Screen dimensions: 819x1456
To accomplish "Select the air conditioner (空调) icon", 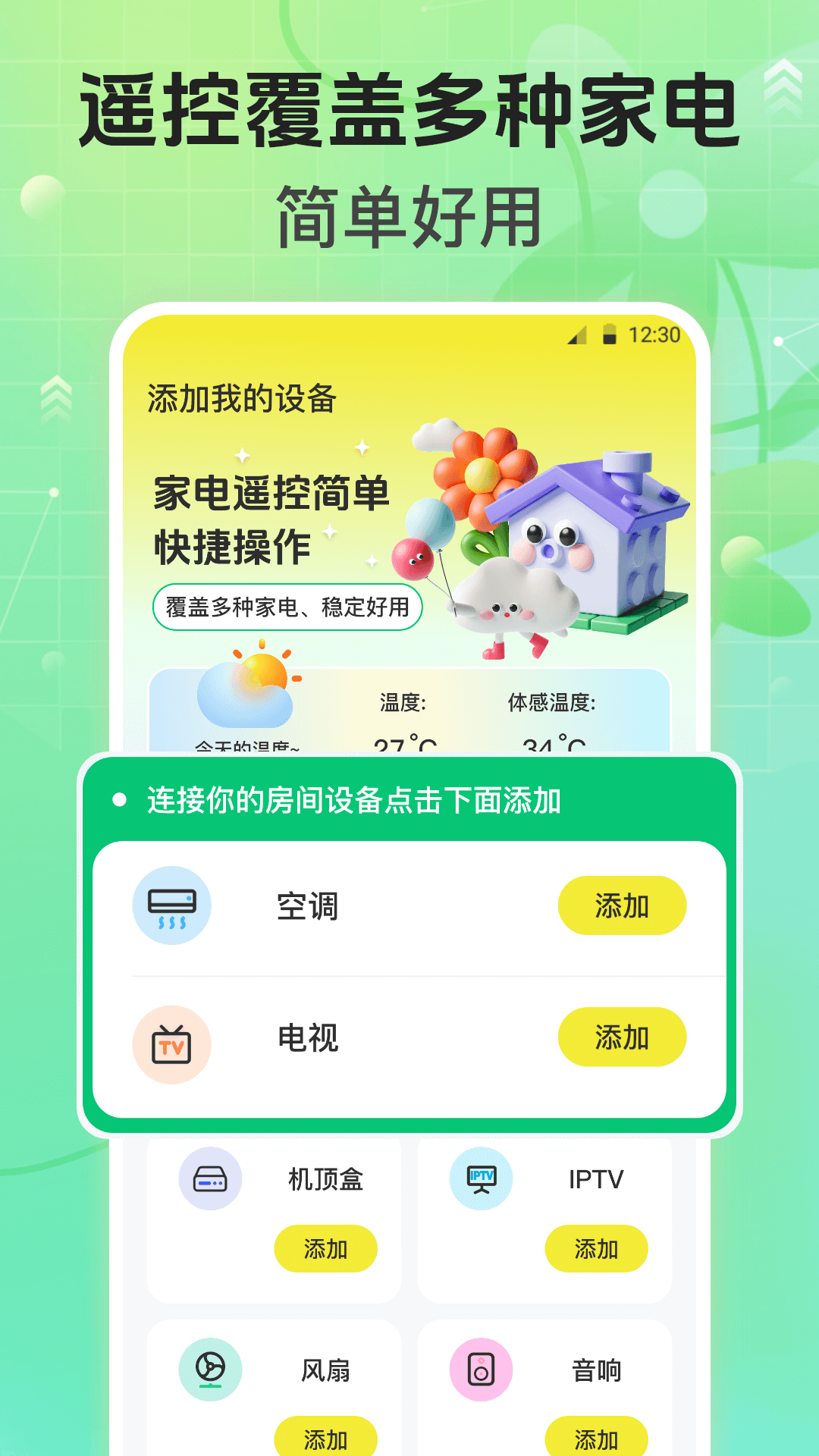I will point(173,907).
